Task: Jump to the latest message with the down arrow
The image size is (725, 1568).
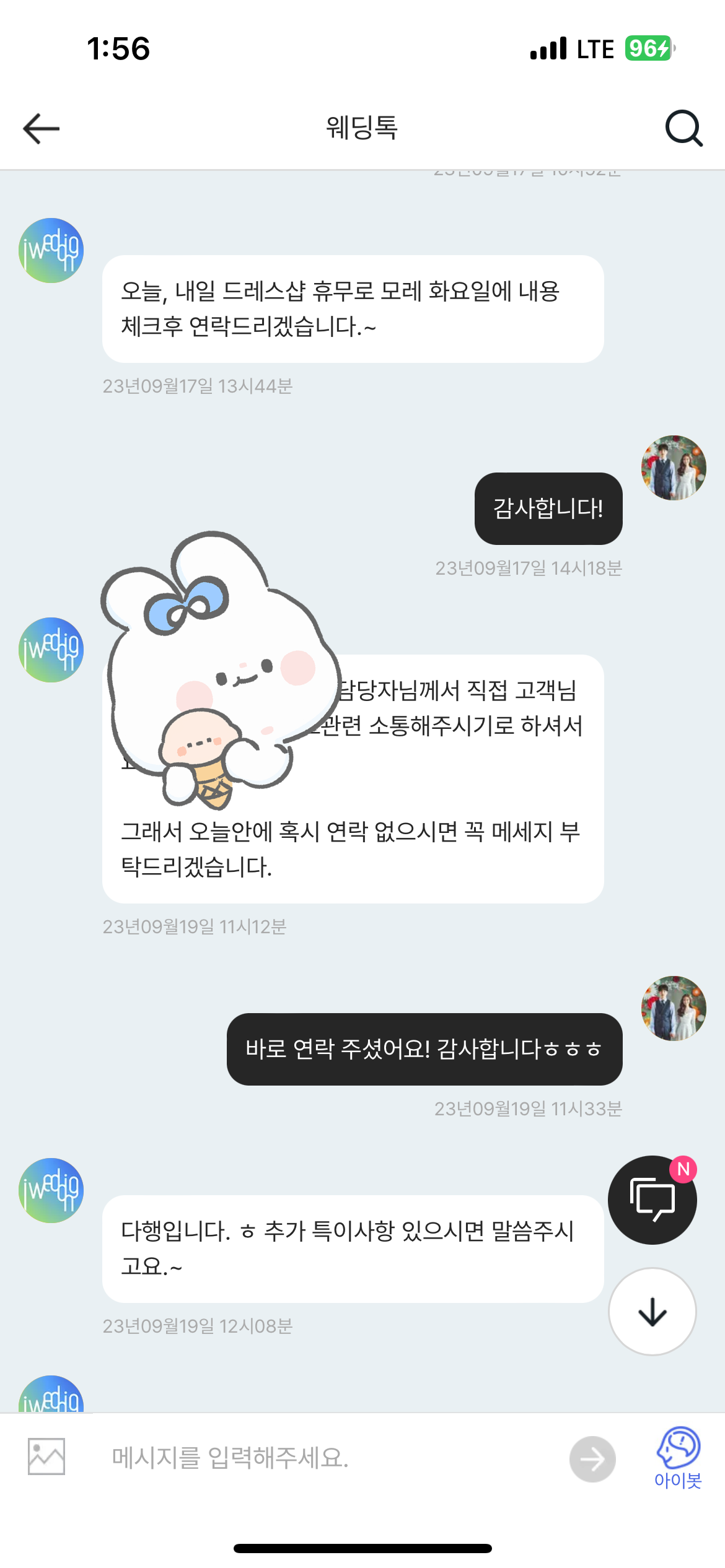Action: [x=652, y=1312]
